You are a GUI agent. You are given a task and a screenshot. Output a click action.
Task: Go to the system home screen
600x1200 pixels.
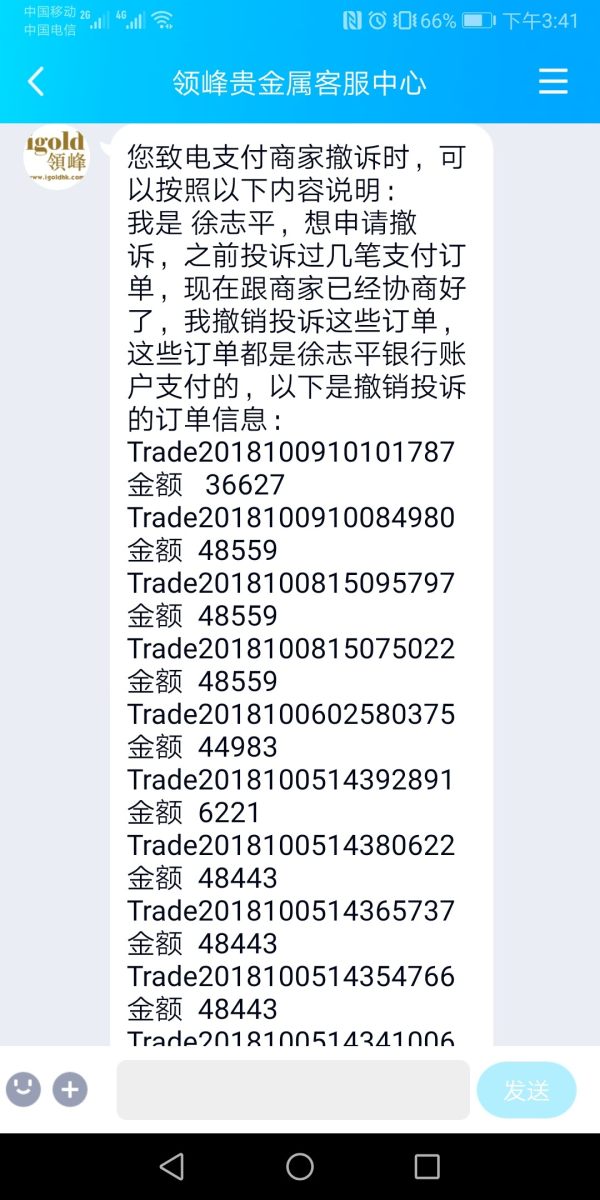pyautogui.click(x=300, y=1166)
